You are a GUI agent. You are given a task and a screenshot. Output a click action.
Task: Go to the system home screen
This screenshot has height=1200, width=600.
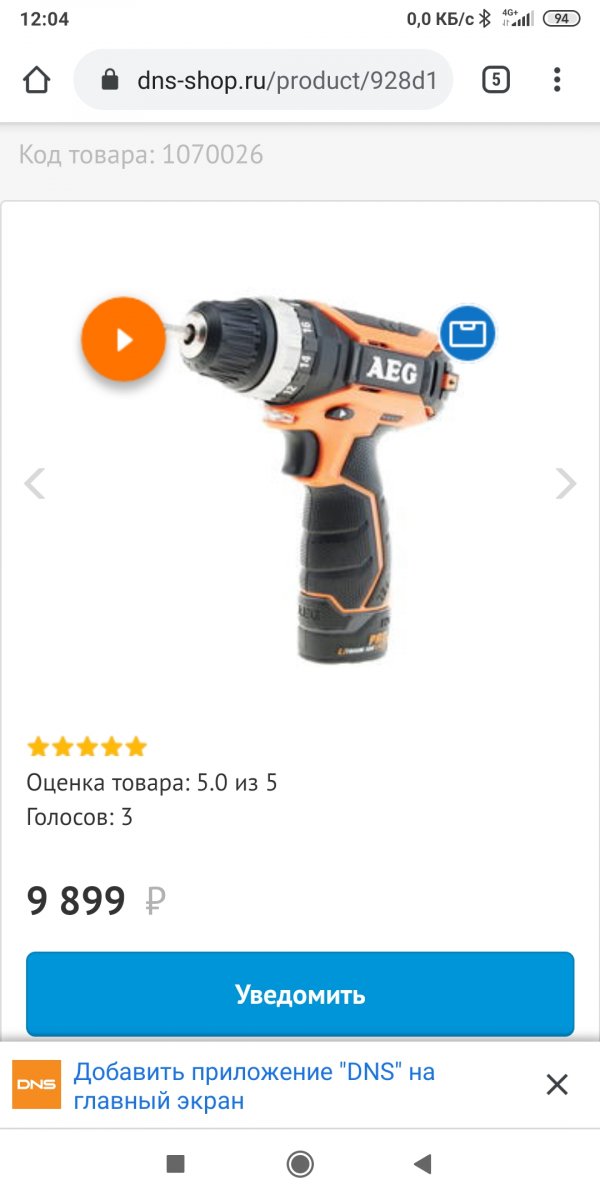click(x=300, y=1163)
